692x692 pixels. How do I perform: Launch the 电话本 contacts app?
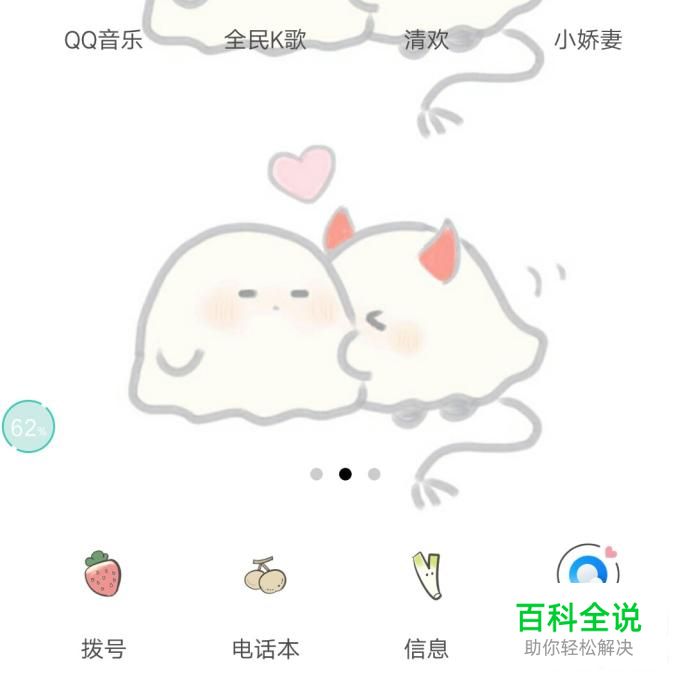click(x=265, y=577)
